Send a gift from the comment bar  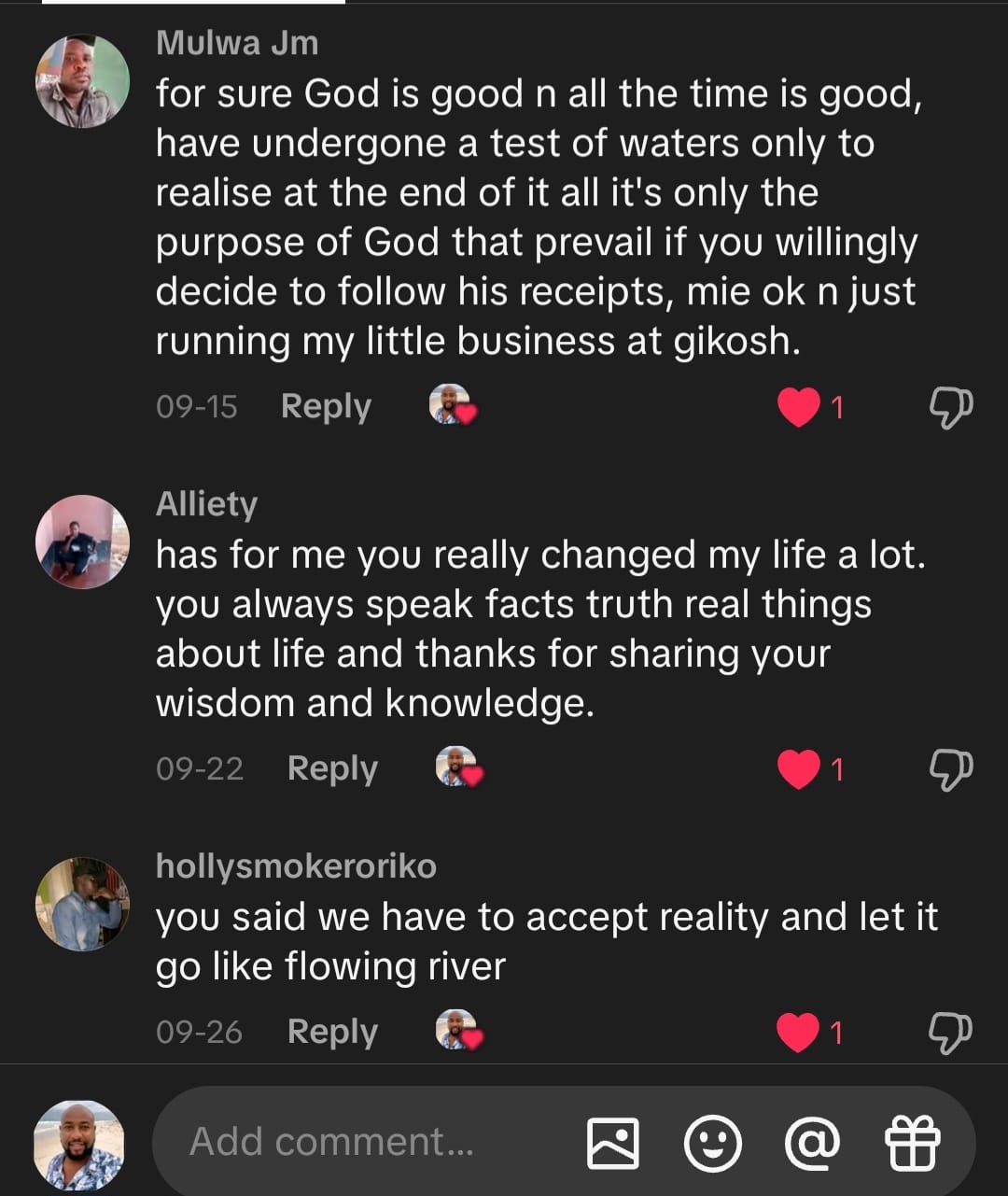click(x=912, y=1143)
